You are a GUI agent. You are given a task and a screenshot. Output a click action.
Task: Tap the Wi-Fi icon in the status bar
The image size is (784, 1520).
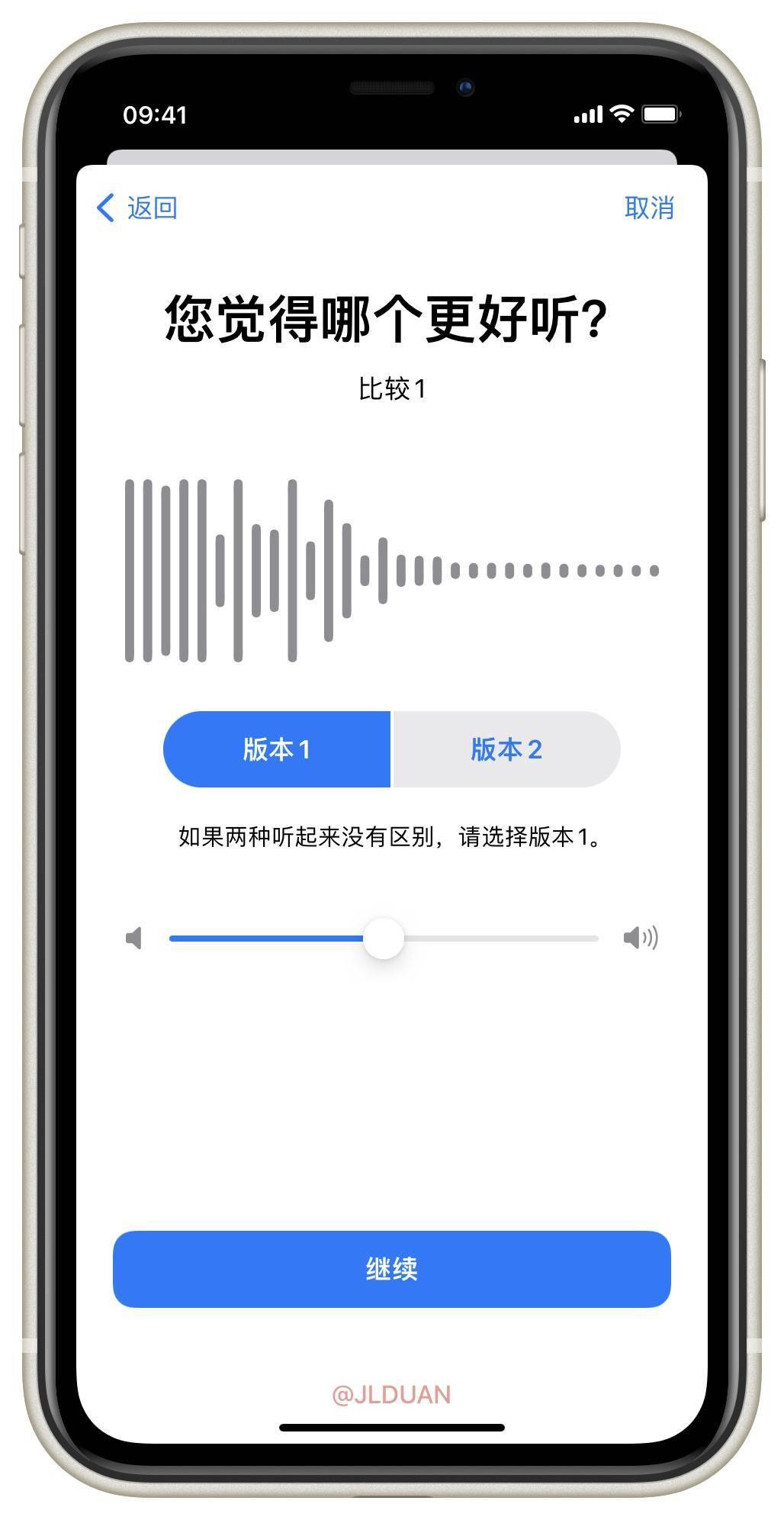[x=622, y=113]
